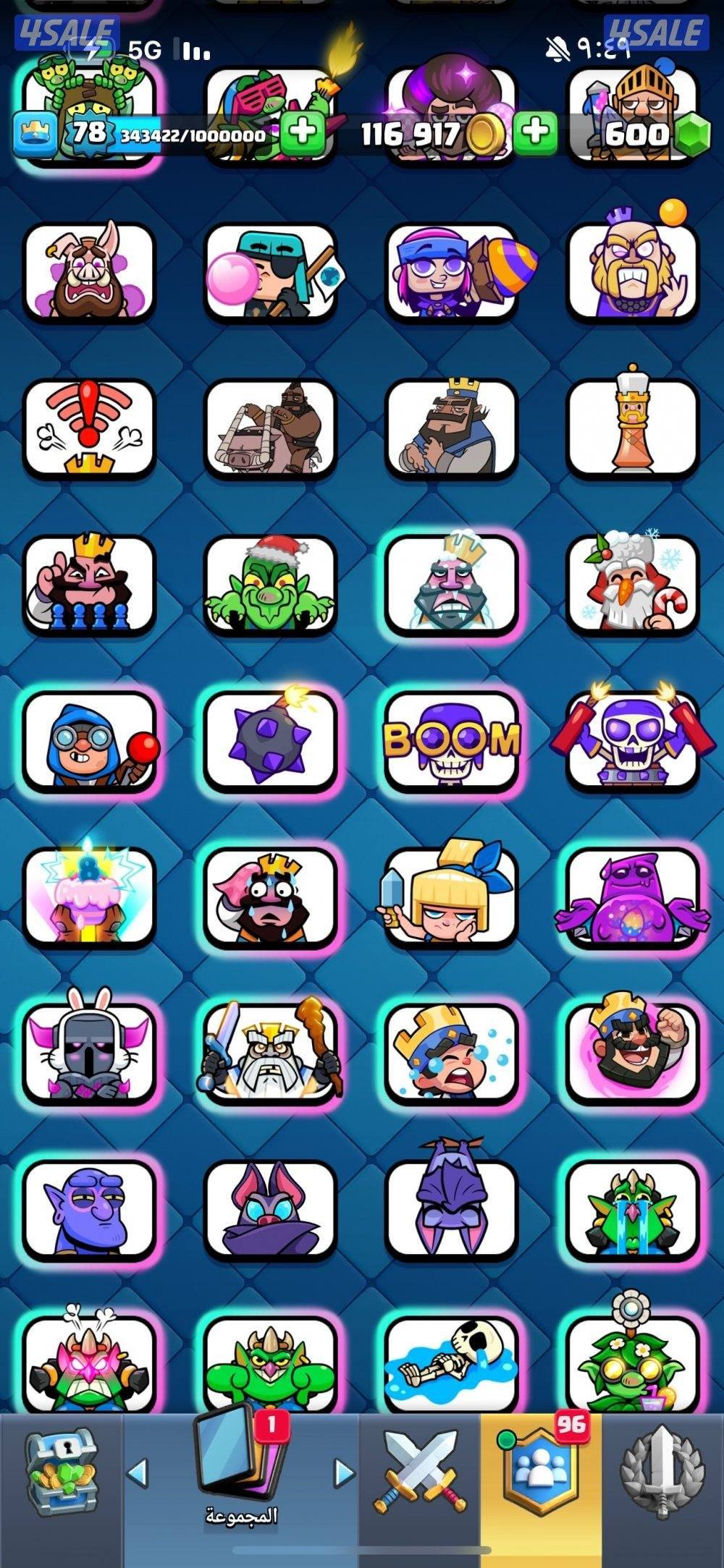This screenshot has height=1568, width=724.
Task: Add gold with the plus button
Action: pyautogui.click(x=534, y=134)
